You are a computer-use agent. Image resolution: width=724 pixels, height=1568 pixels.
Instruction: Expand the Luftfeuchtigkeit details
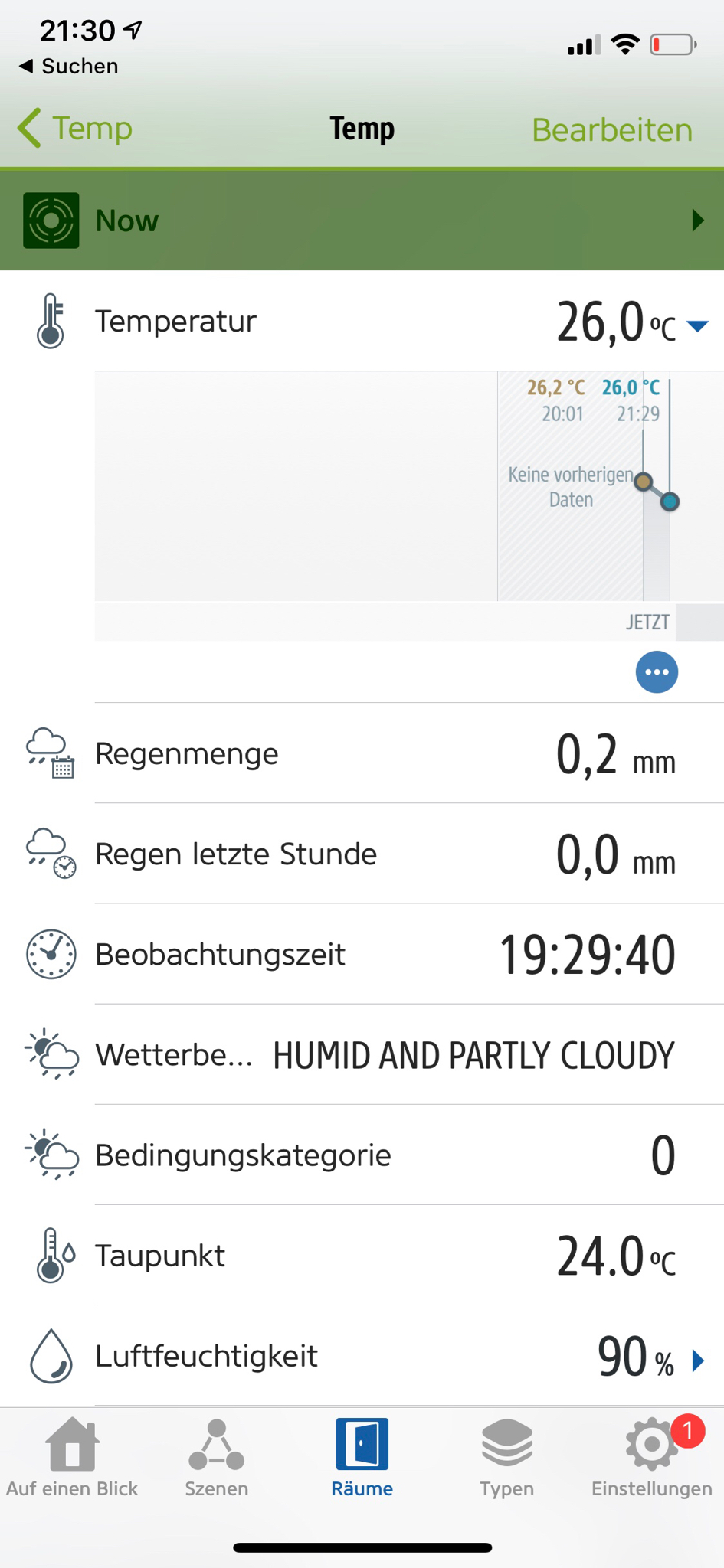tap(698, 1360)
